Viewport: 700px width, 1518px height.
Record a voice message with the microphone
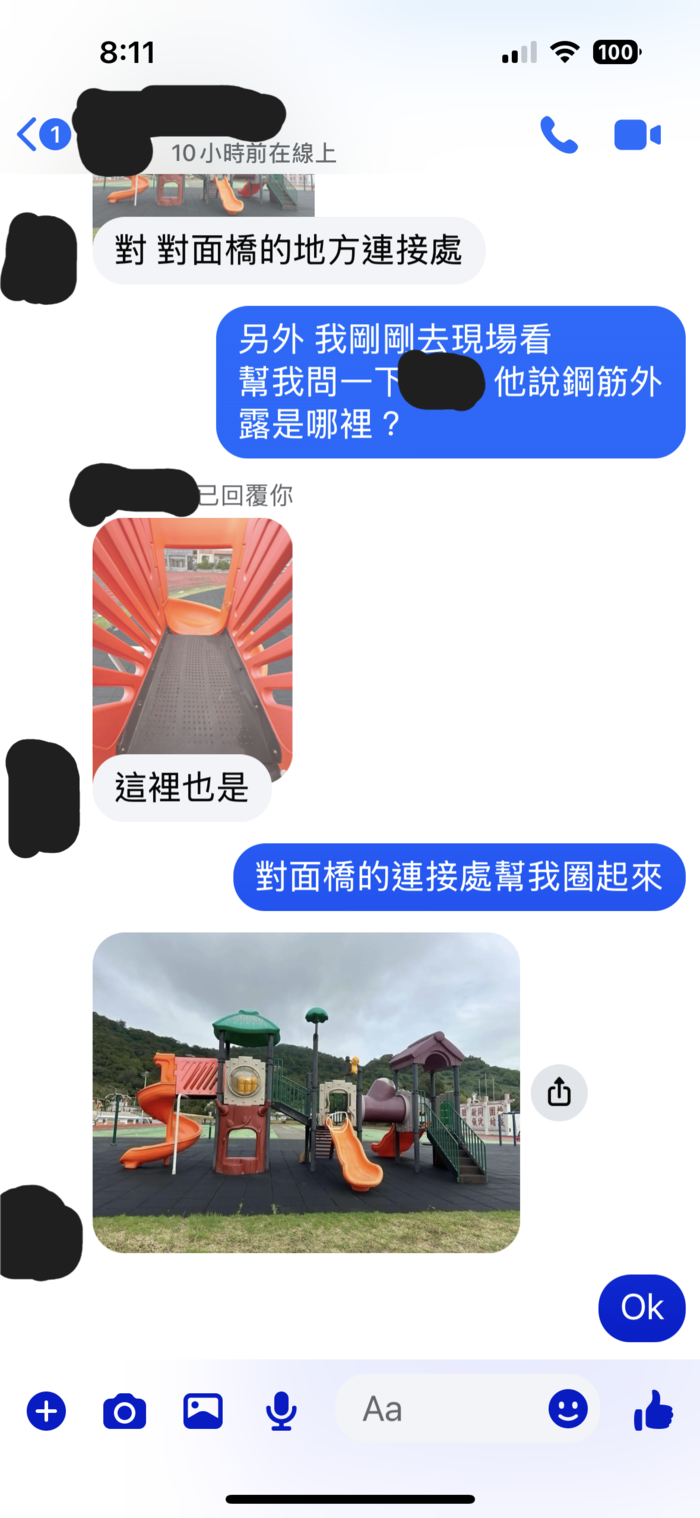281,1411
